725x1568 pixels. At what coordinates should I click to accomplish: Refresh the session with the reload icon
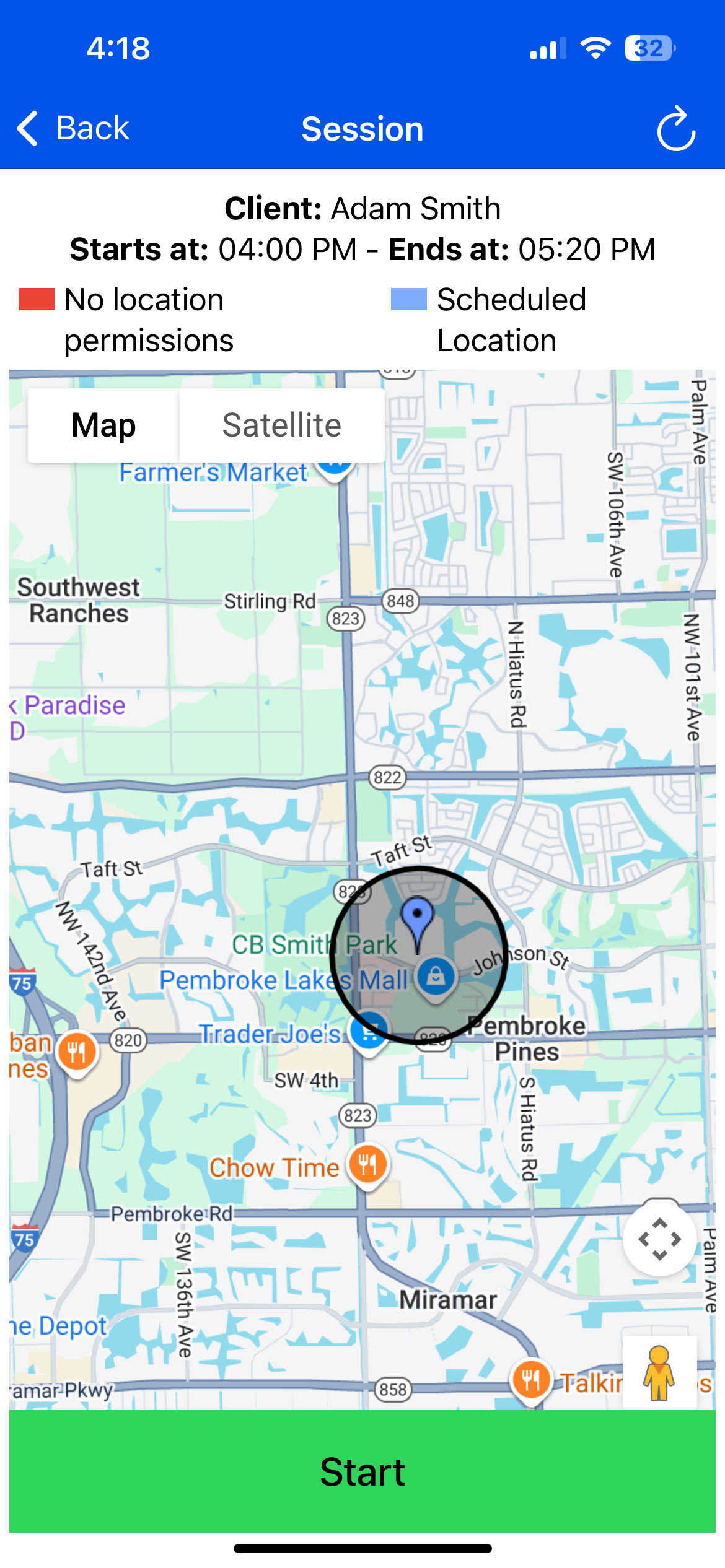[x=675, y=129]
